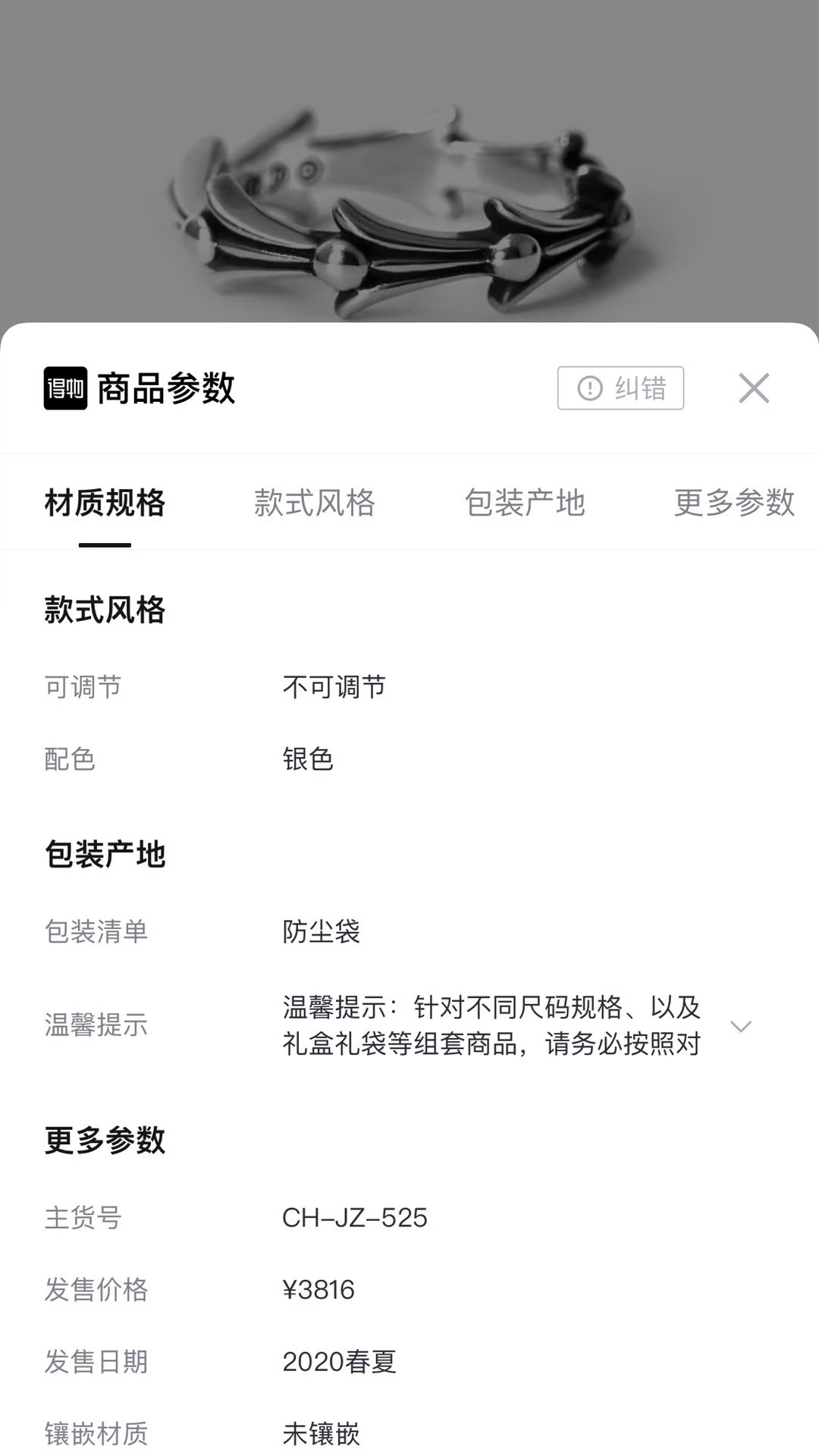Select the 更多参数 tab
This screenshot has width=819, height=1456.
(x=734, y=503)
